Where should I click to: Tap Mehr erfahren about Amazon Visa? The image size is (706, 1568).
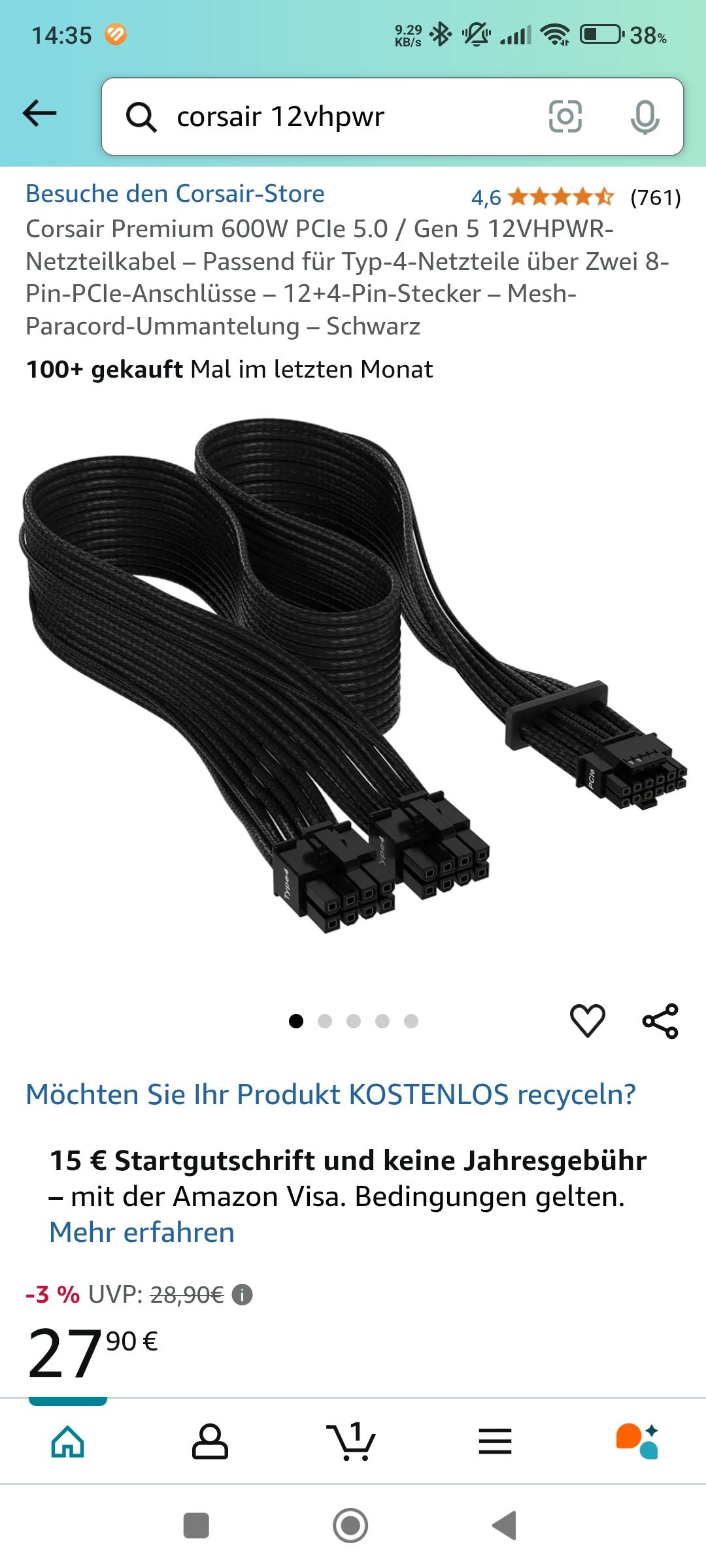(142, 1232)
